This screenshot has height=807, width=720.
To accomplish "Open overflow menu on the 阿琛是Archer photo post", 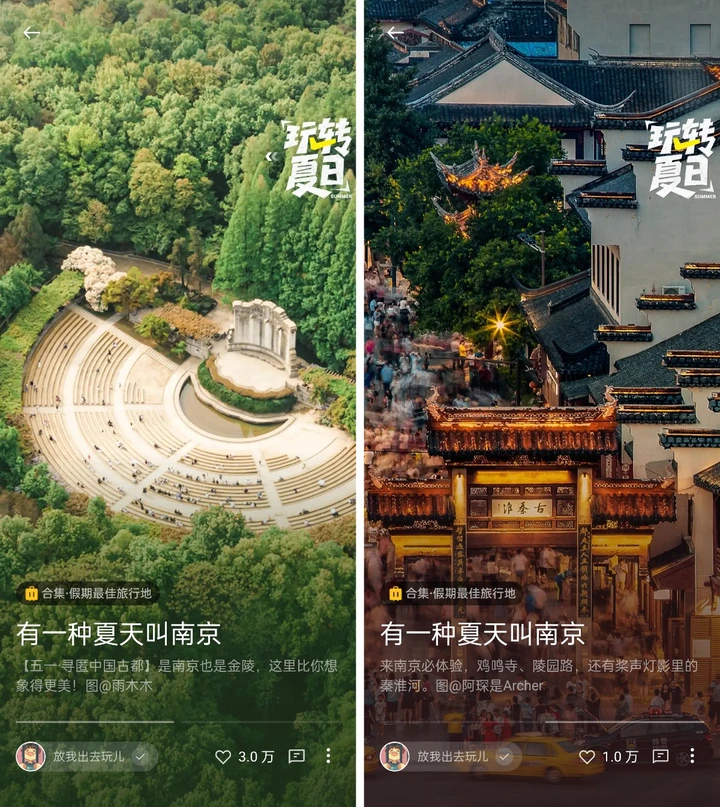I will 692,756.
